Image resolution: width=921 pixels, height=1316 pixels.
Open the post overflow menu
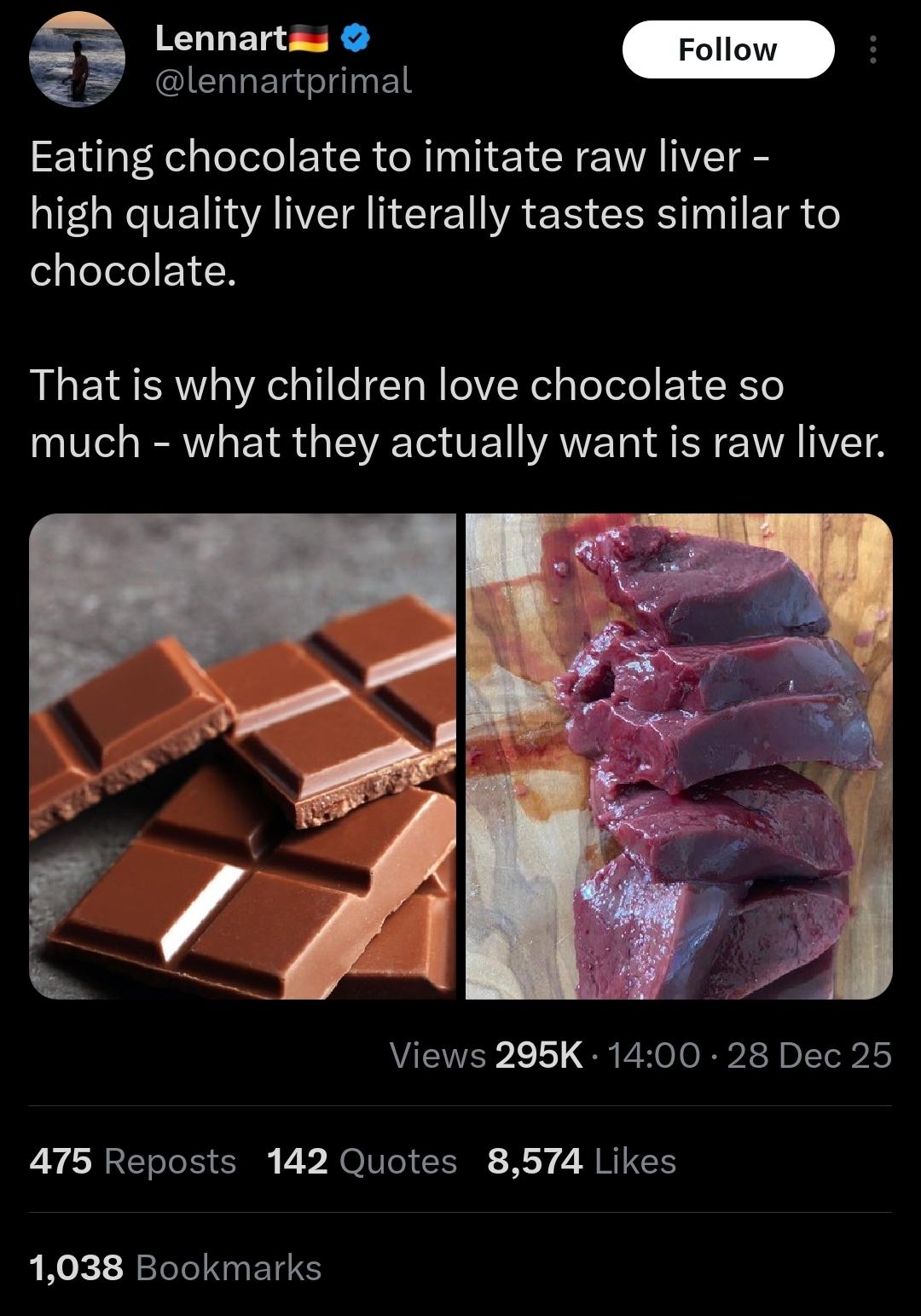pos(872,51)
